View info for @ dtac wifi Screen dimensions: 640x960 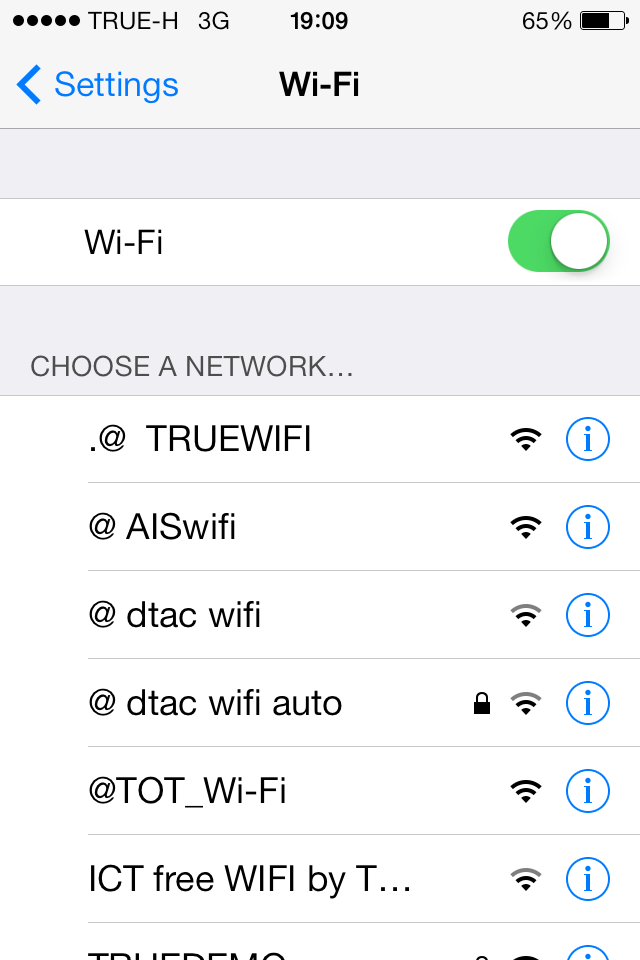coord(587,614)
